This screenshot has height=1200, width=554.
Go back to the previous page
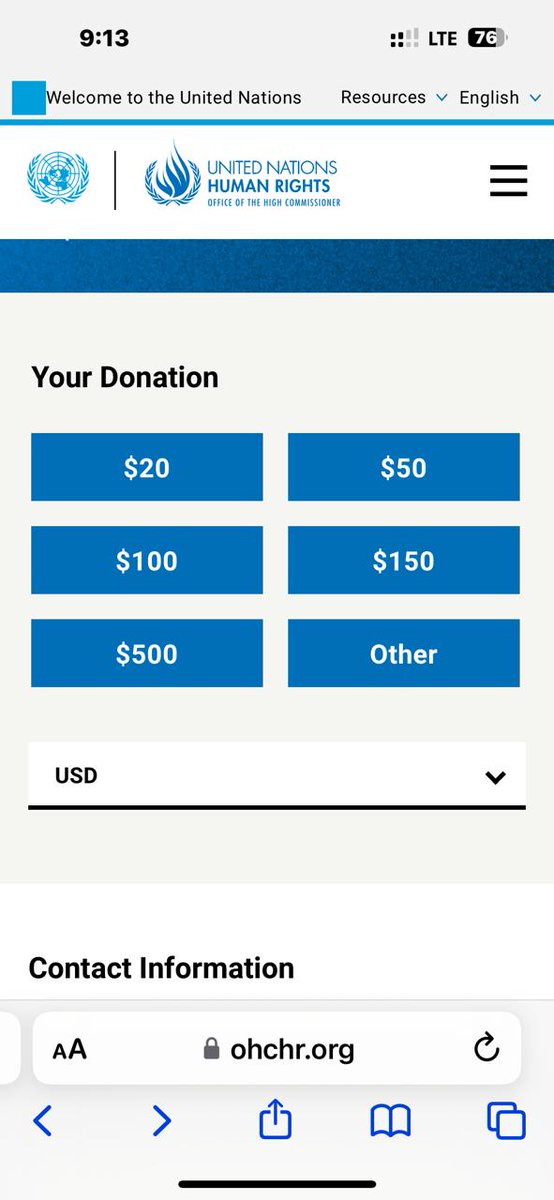[x=42, y=1121]
